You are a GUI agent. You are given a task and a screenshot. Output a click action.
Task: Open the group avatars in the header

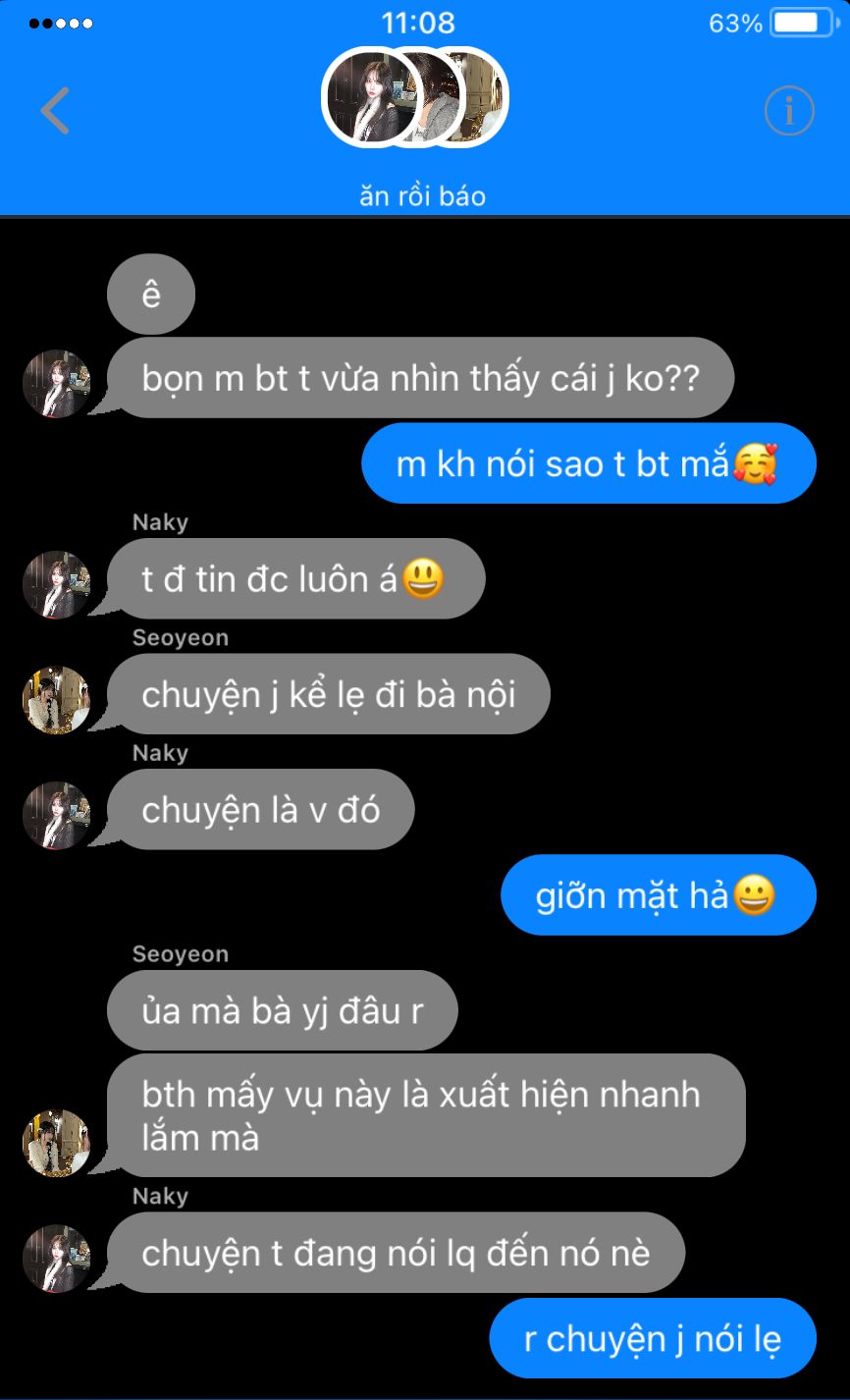tap(414, 98)
